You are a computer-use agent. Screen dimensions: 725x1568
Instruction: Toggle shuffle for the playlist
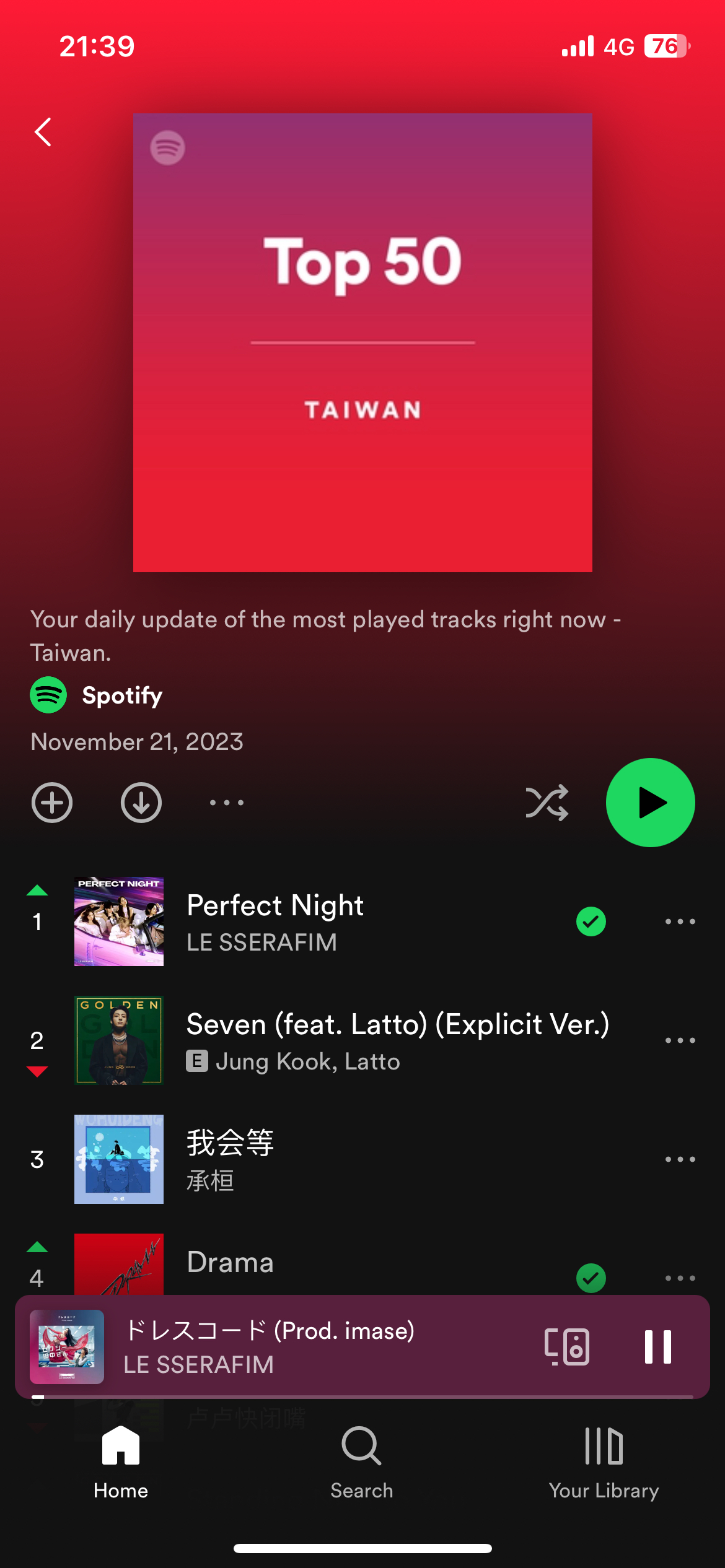point(547,803)
